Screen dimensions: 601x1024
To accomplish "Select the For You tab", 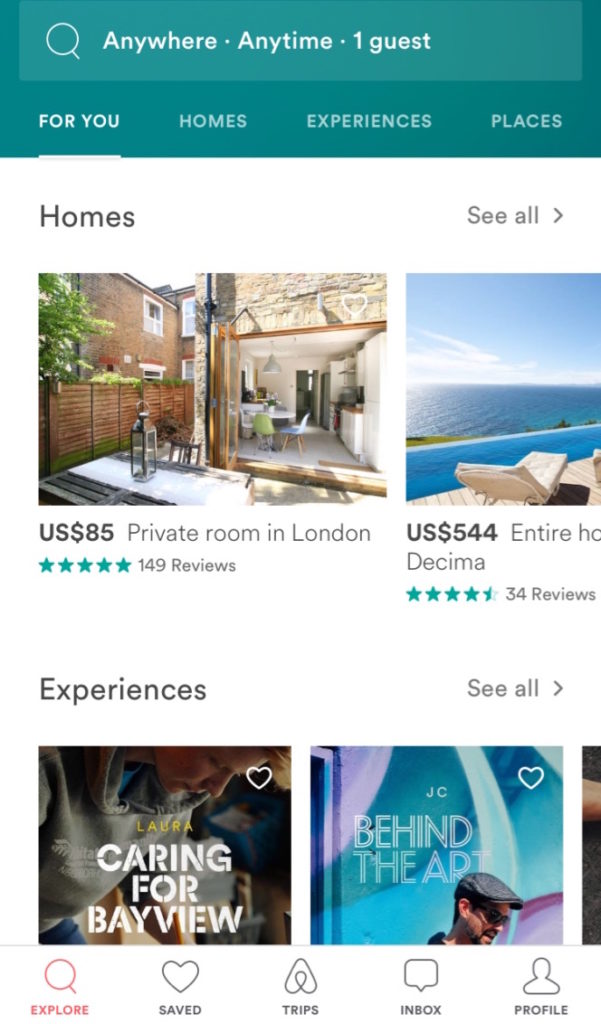I will 79,121.
